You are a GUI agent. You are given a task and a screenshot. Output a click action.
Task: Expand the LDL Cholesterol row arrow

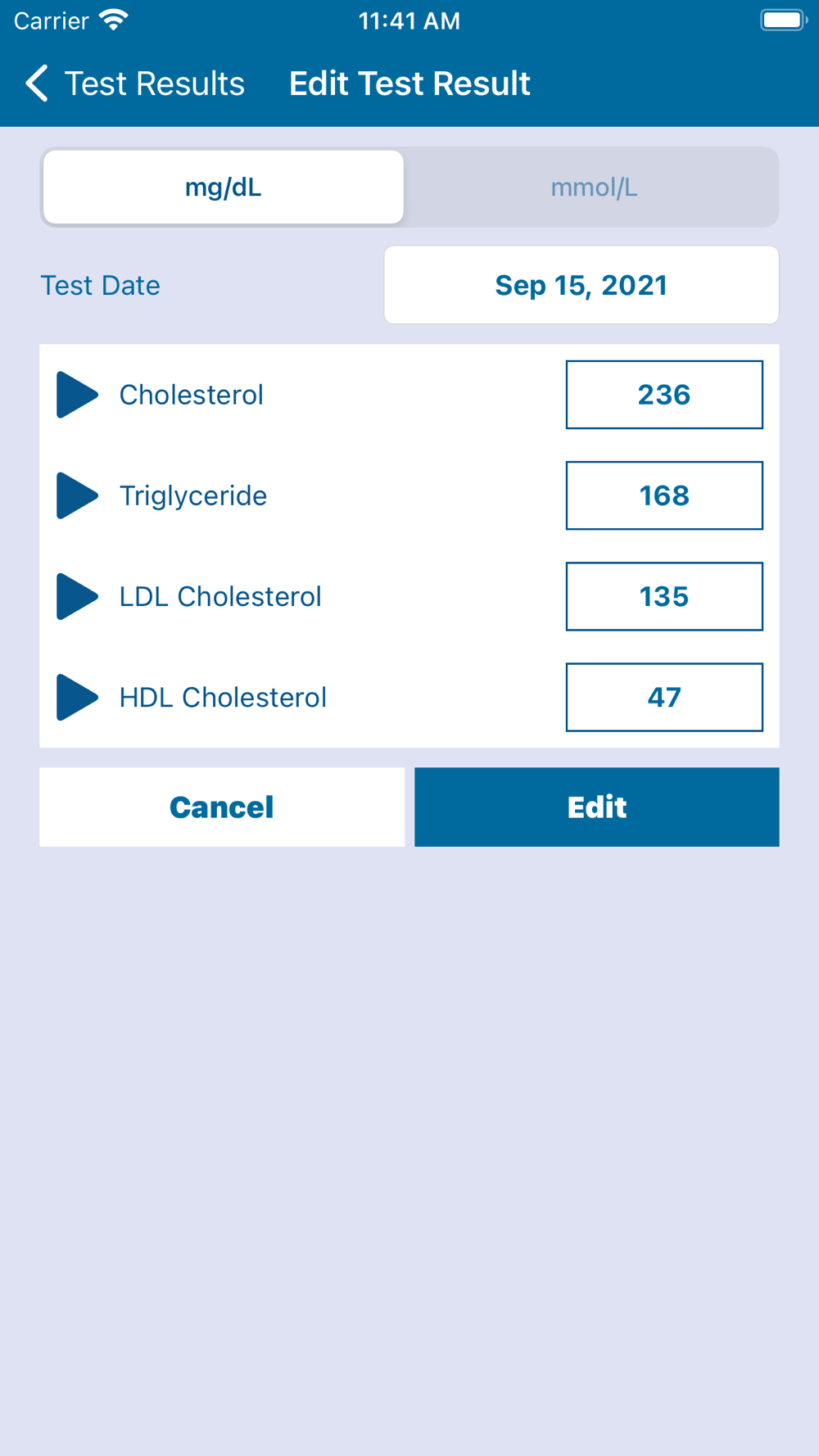pyautogui.click(x=77, y=596)
